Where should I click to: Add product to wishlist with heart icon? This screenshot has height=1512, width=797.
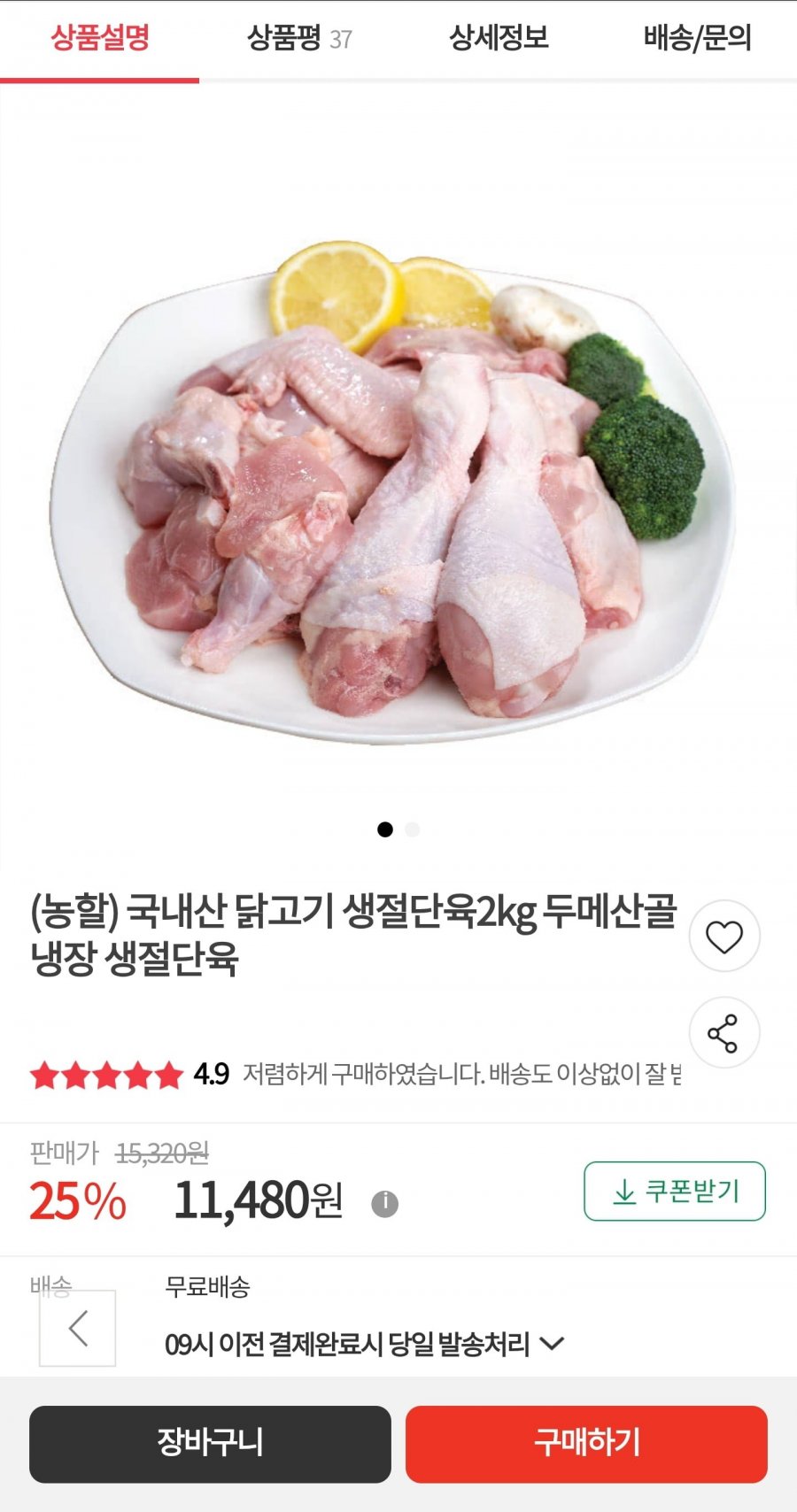[x=724, y=937]
